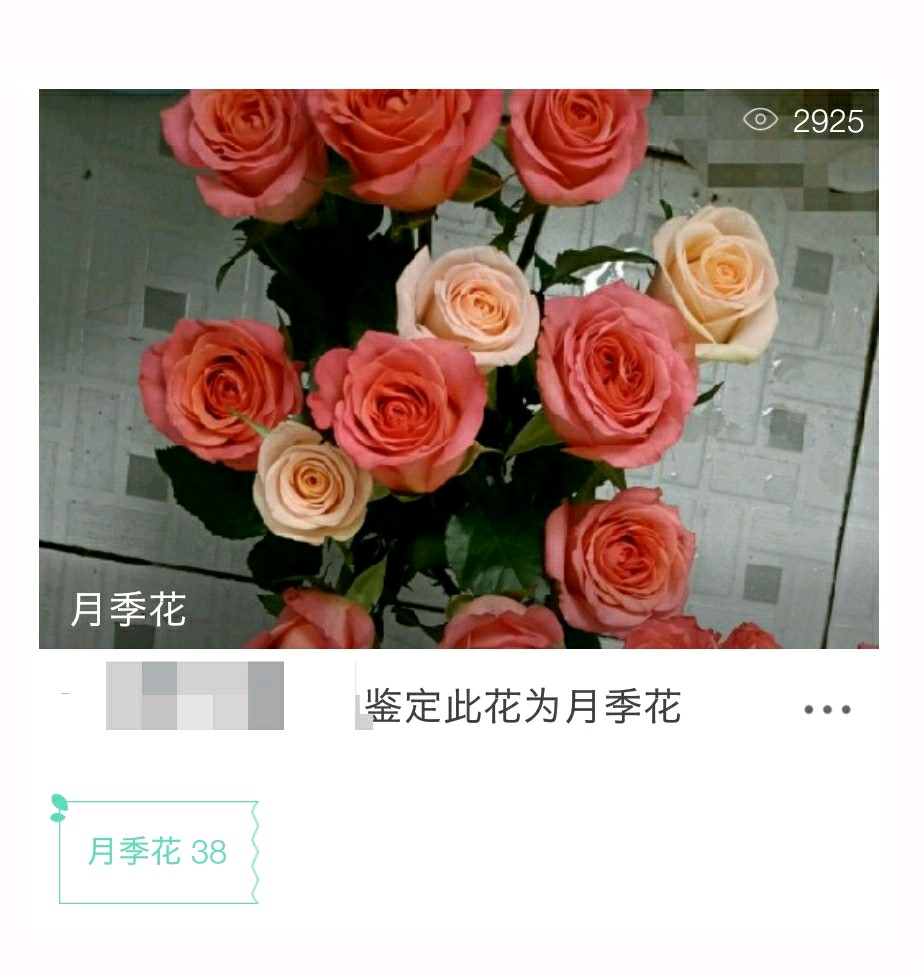Open the rose photo post
922x973 pixels.
(x=459, y=368)
